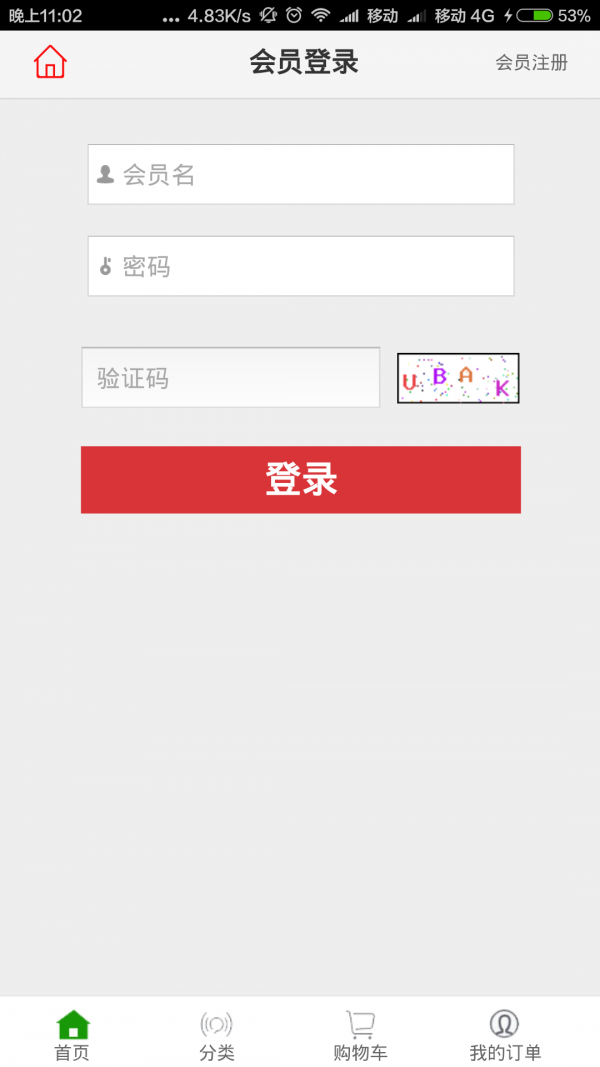Image resolution: width=600 pixels, height=1067 pixels.
Task: Open the 会员注册 registration link
Action: pyautogui.click(x=531, y=63)
